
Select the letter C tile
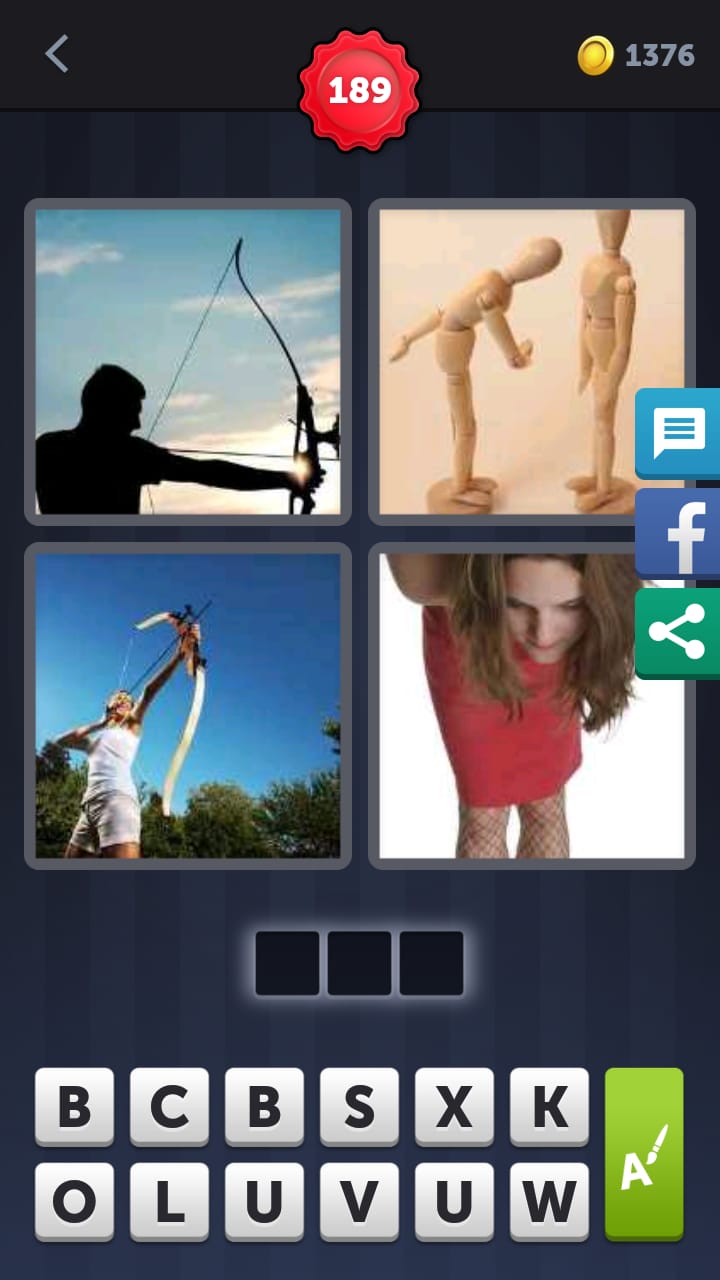[x=169, y=1106]
